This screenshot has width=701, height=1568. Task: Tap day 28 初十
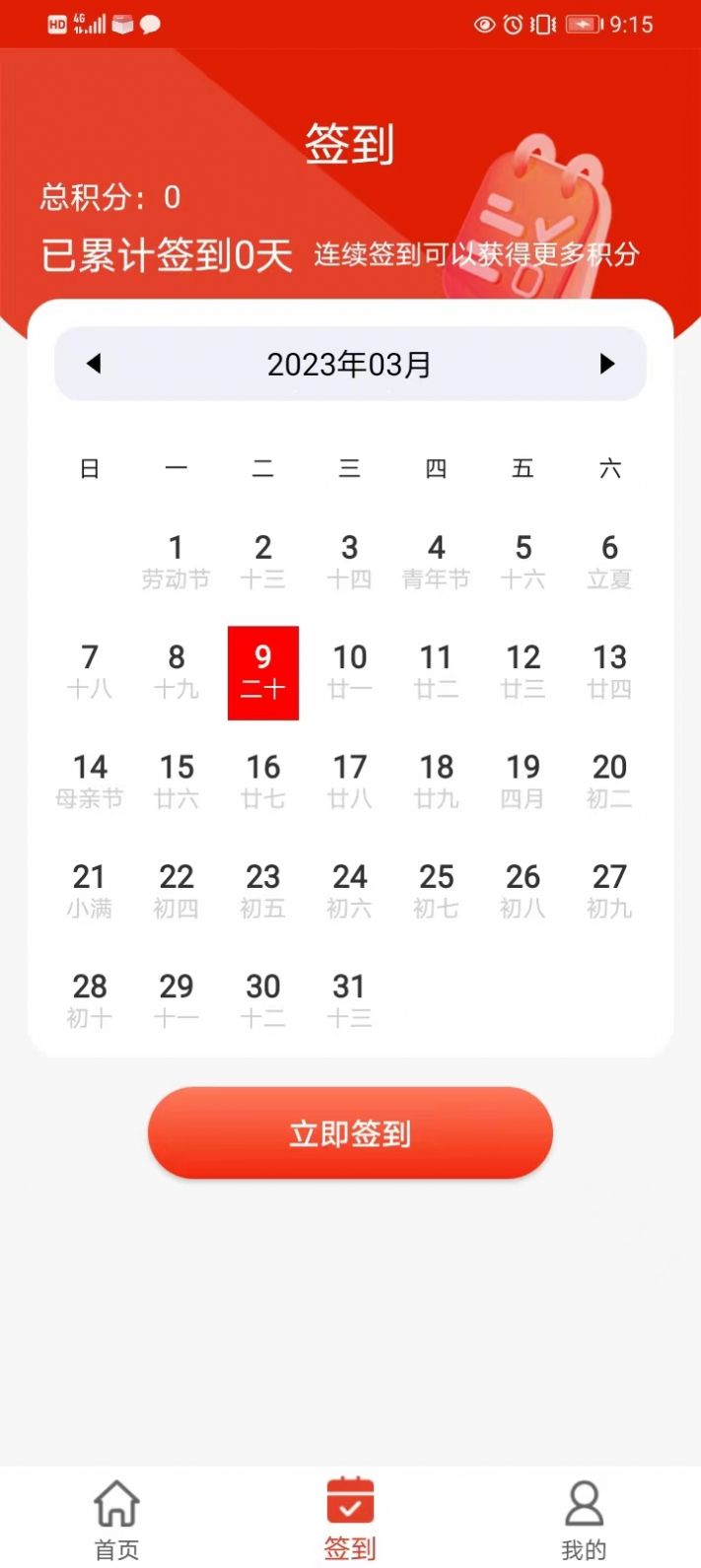tap(90, 1000)
